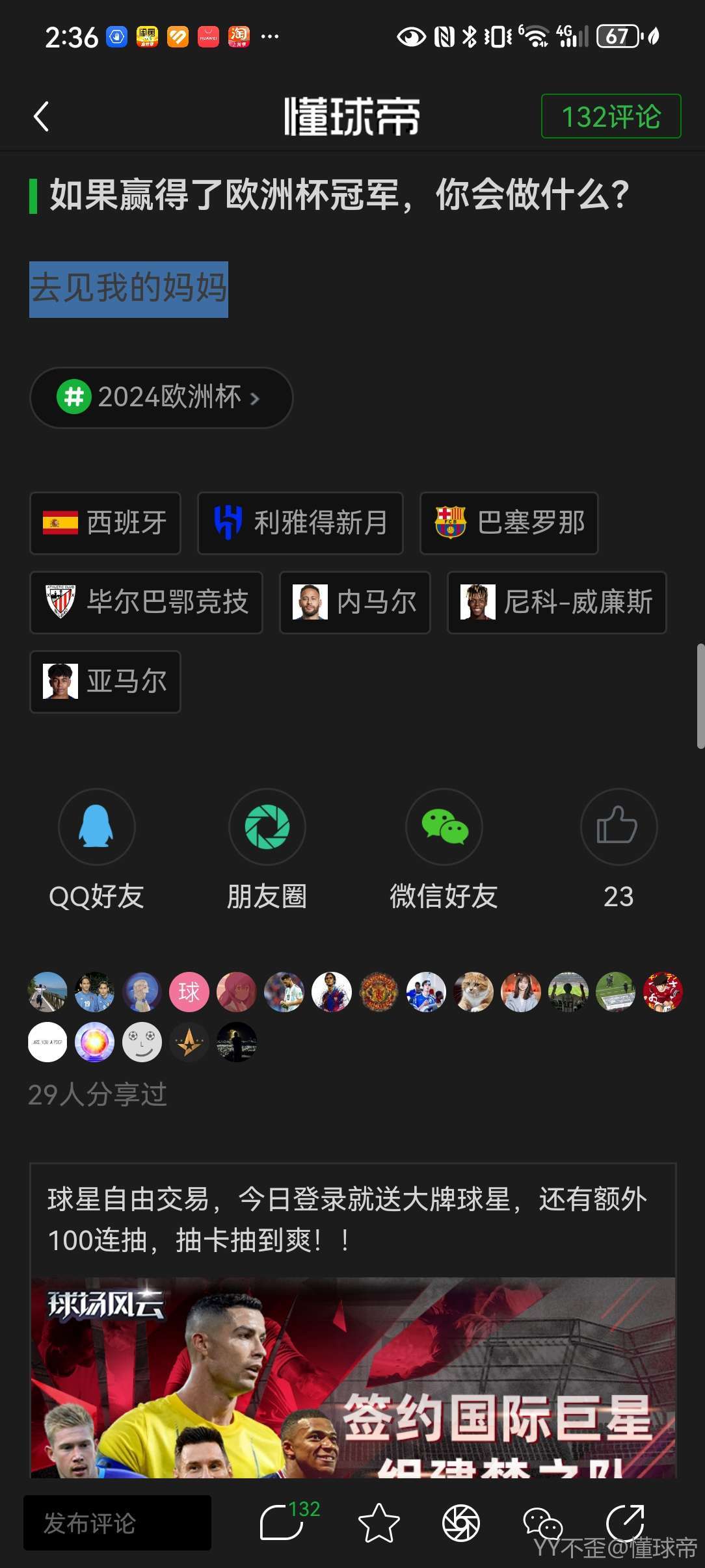Open the 毕尔巴鄂竞技 club tag
This screenshot has width=705, height=1568.
pos(146,602)
